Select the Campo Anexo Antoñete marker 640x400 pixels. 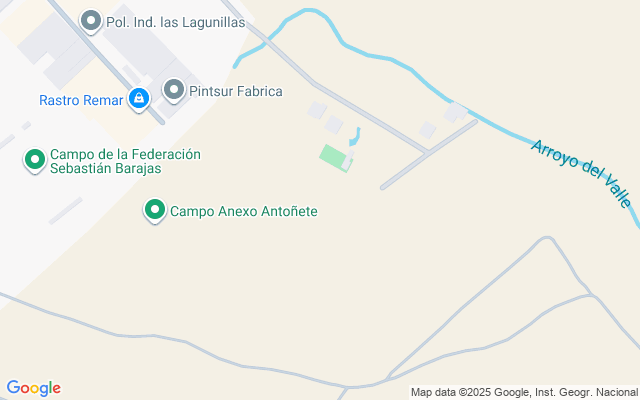(155, 210)
